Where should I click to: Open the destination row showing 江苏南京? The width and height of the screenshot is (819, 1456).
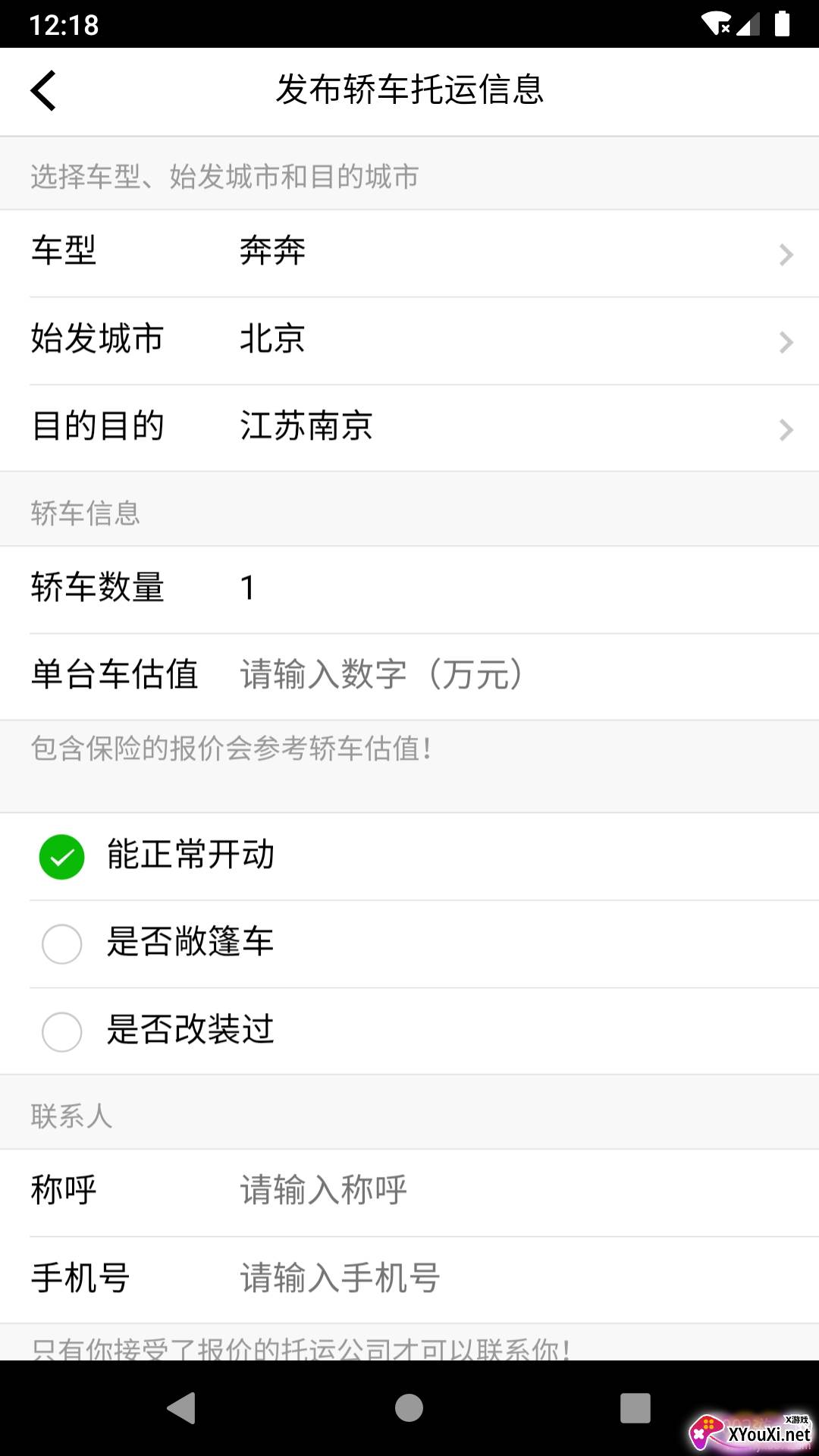[409, 428]
